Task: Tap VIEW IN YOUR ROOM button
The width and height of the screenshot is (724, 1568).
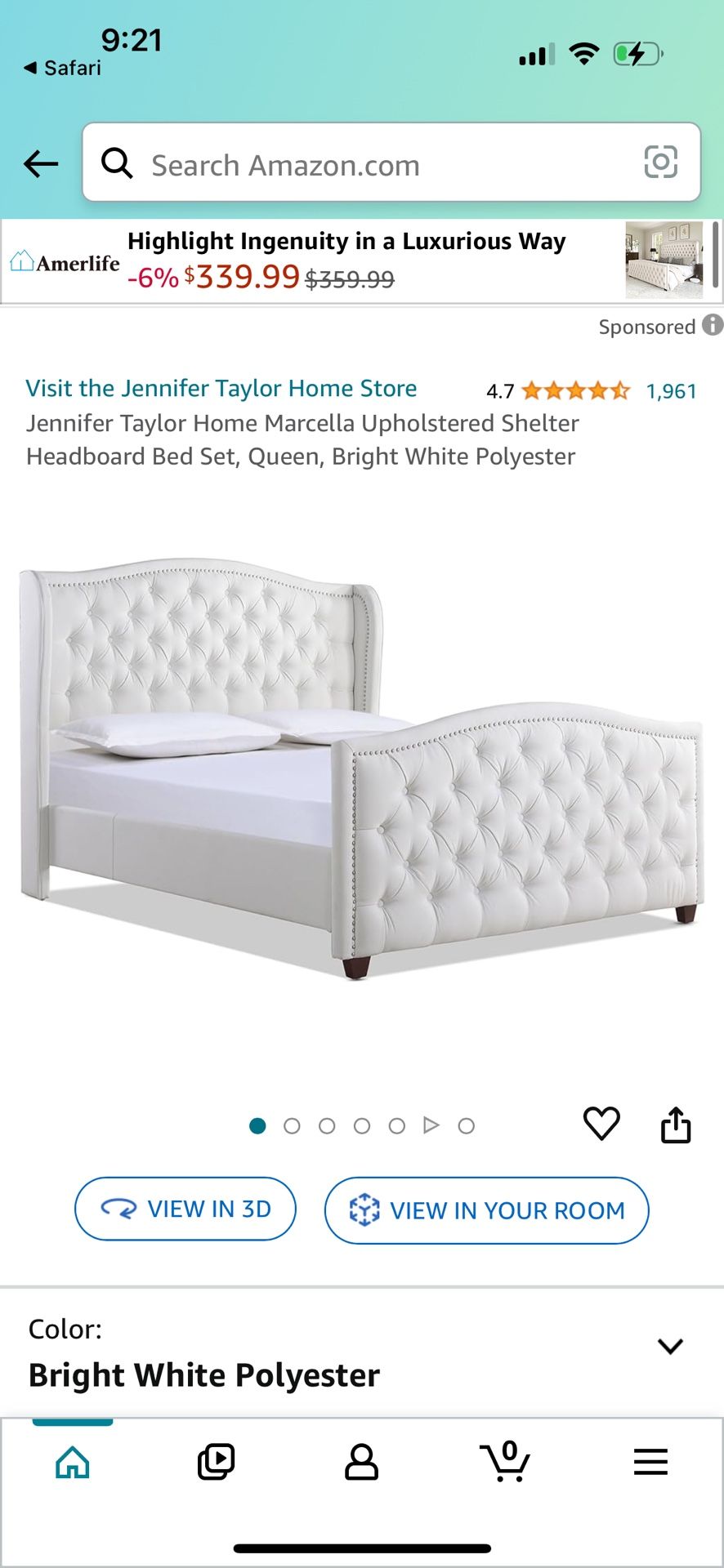Action: 486,1210
